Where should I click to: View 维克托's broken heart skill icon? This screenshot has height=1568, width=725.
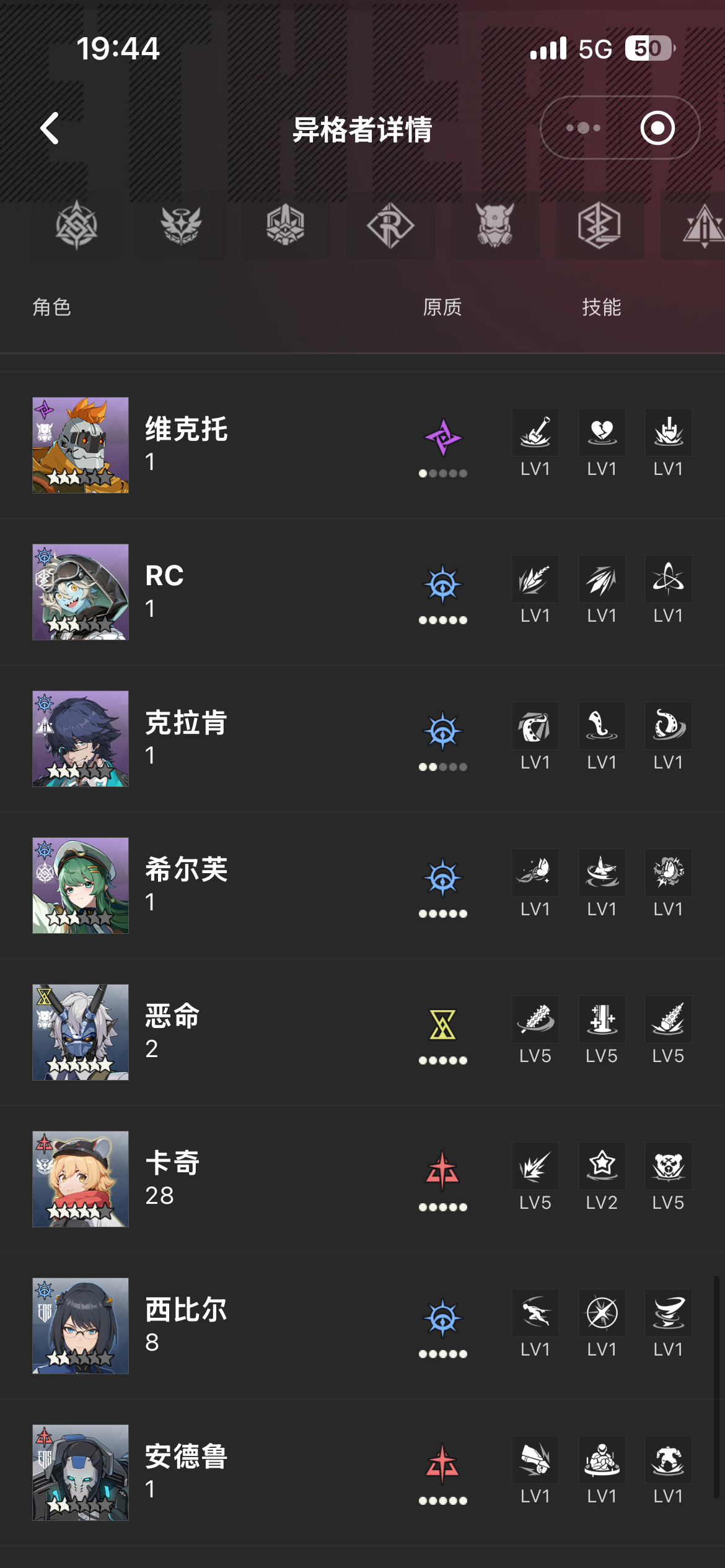click(601, 432)
